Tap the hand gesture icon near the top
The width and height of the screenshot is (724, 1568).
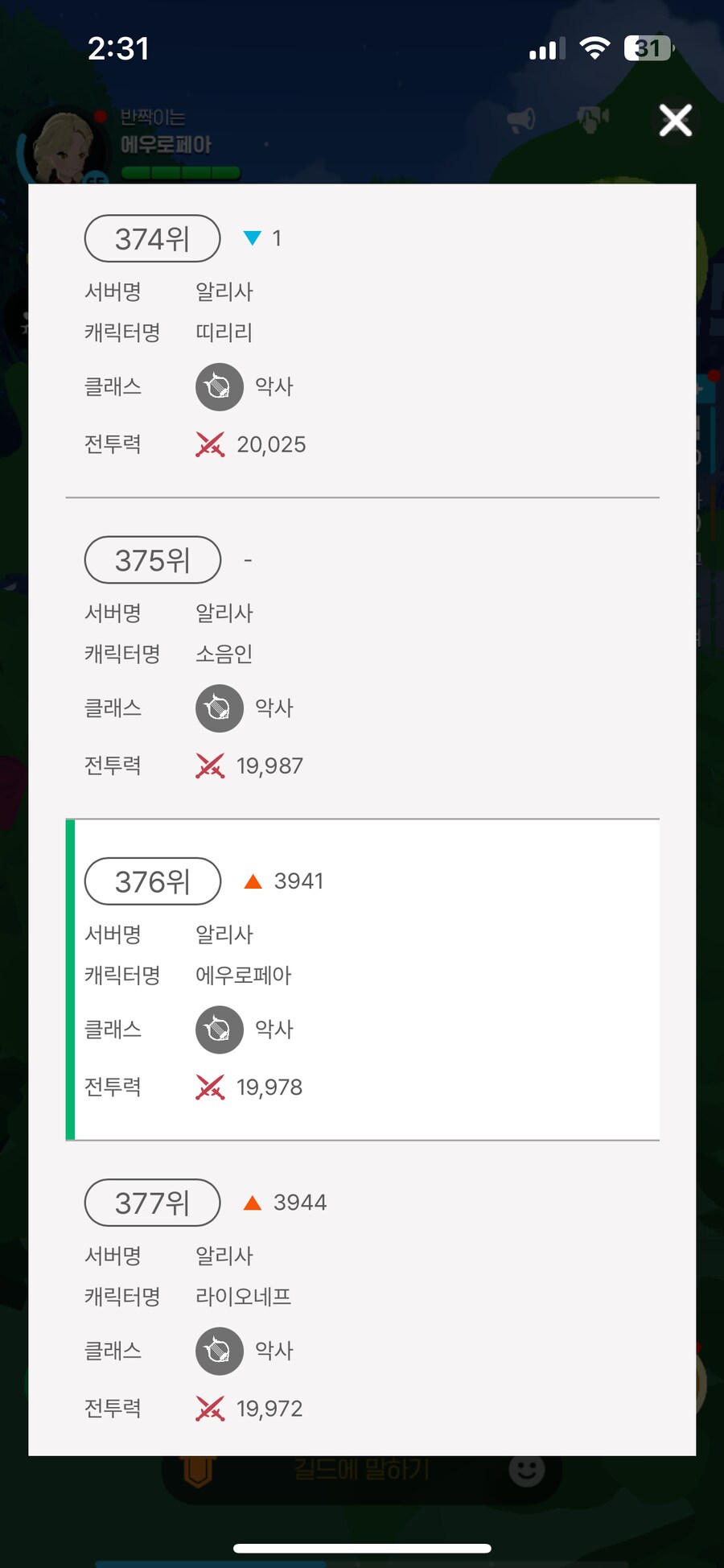pyautogui.click(x=593, y=118)
